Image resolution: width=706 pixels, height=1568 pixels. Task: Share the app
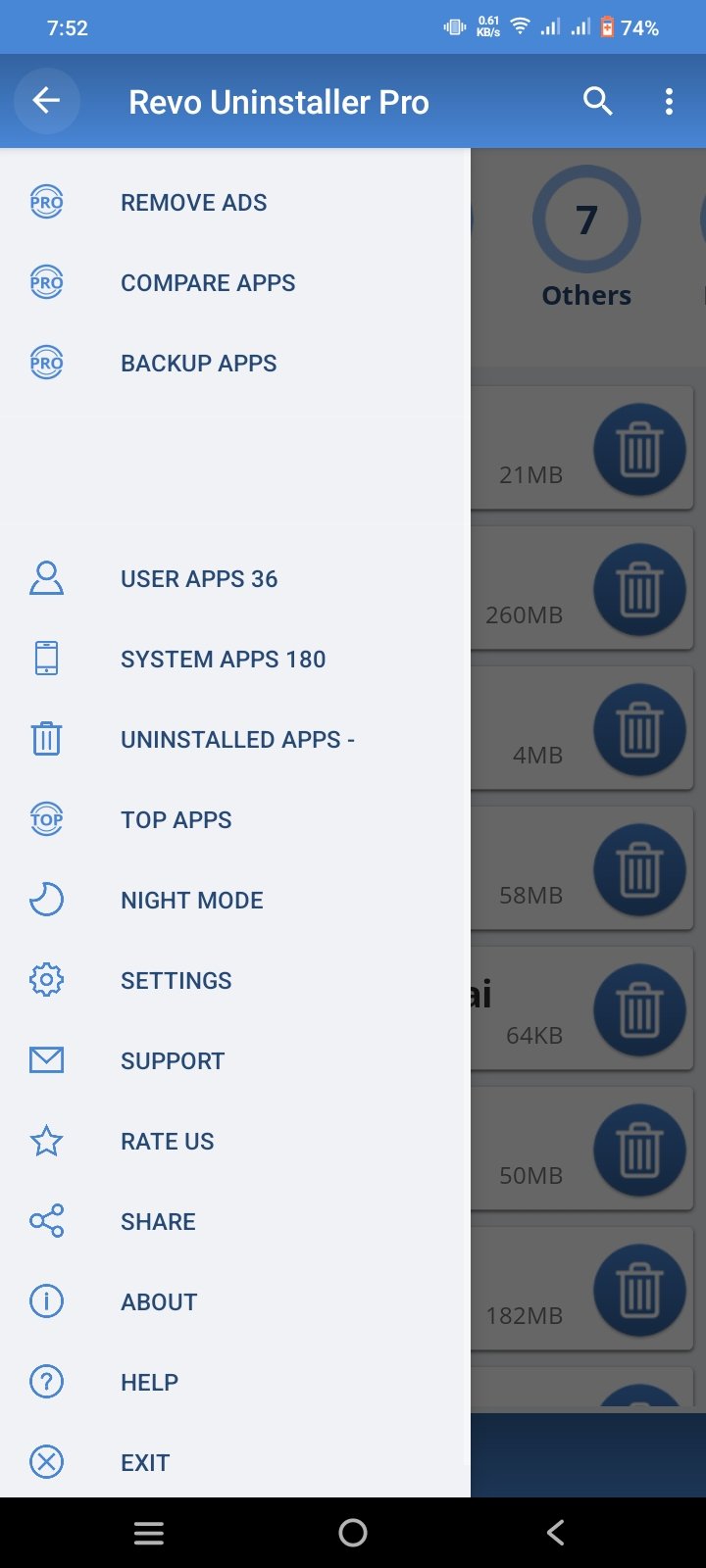click(x=158, y=1222)
